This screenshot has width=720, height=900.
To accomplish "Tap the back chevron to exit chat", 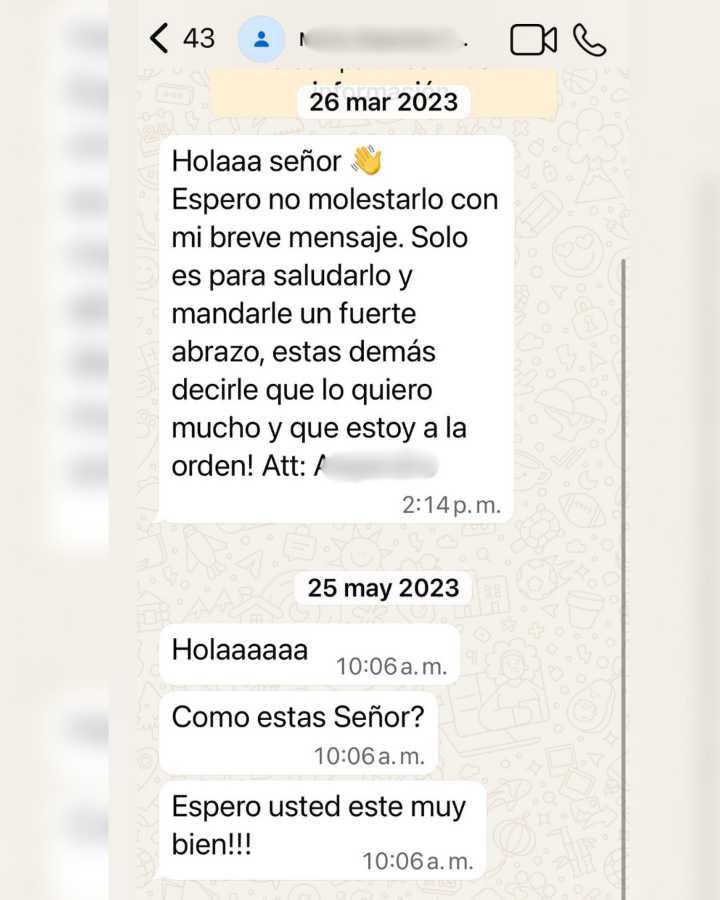I will 160,38.
